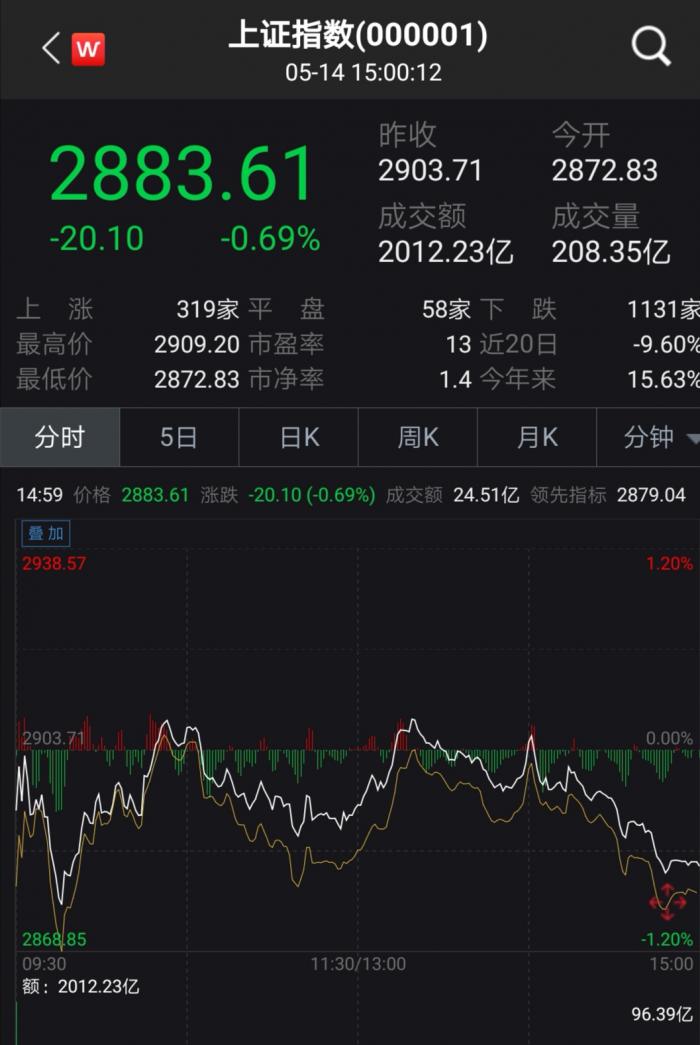The height and width of the screenshot is (1045, 700).
Task: Switch to the 分时 chart tab
Action: coord(60,438)
